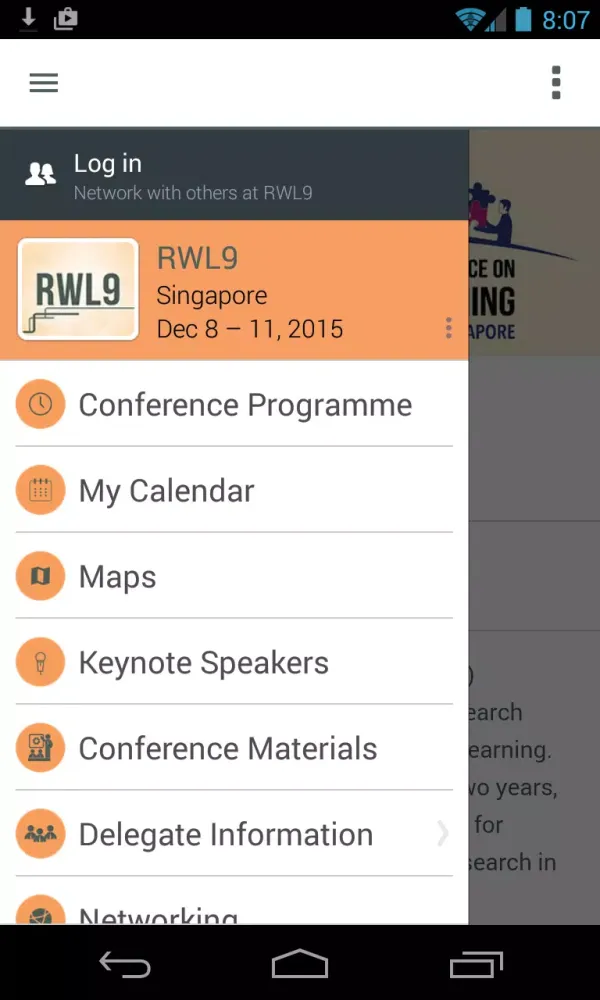Go to the Android home screen
This screenshot has height=1000, width=600.
point(300,964)
